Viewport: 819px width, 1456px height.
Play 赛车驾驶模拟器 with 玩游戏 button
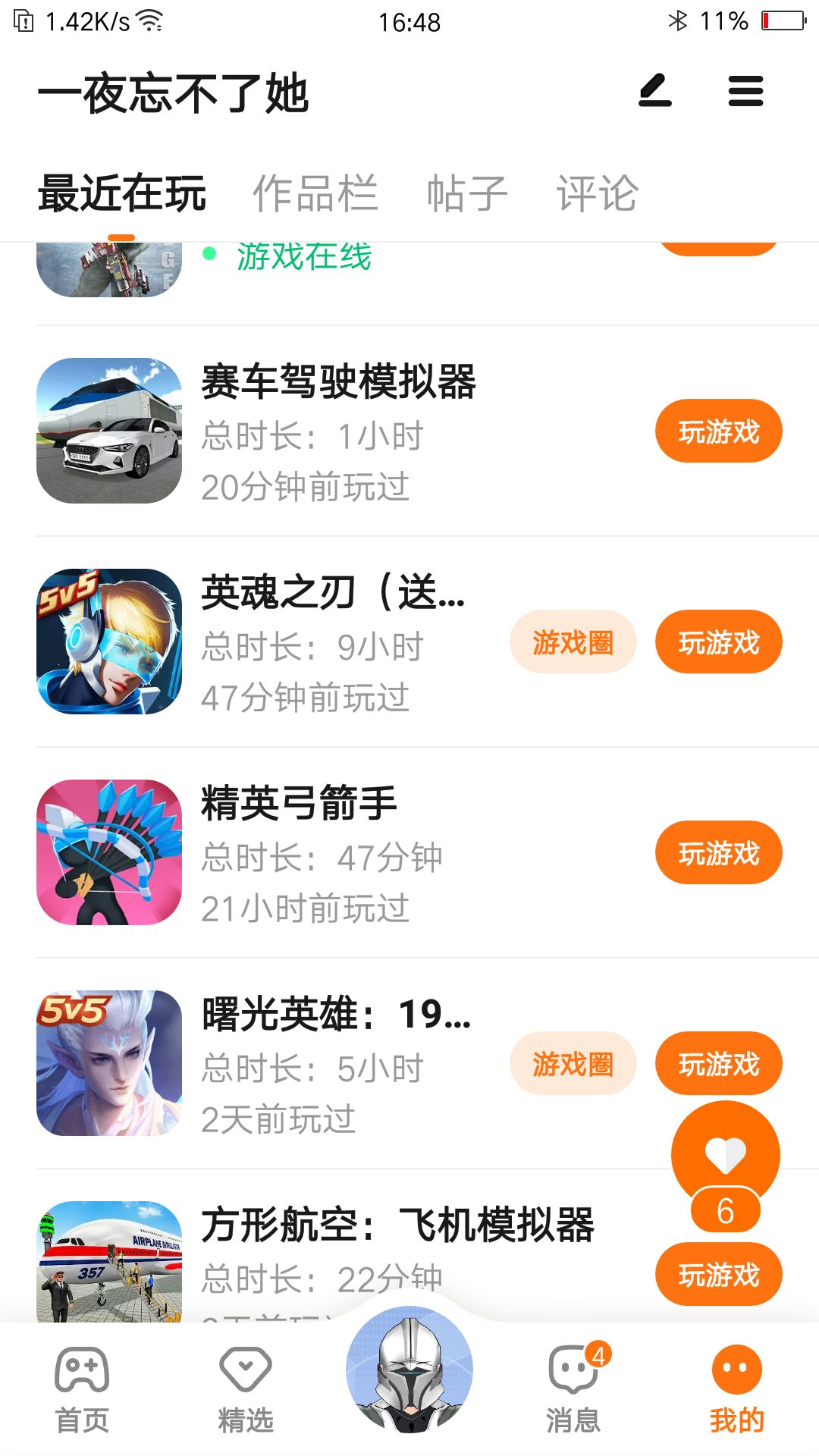point(718,431)
